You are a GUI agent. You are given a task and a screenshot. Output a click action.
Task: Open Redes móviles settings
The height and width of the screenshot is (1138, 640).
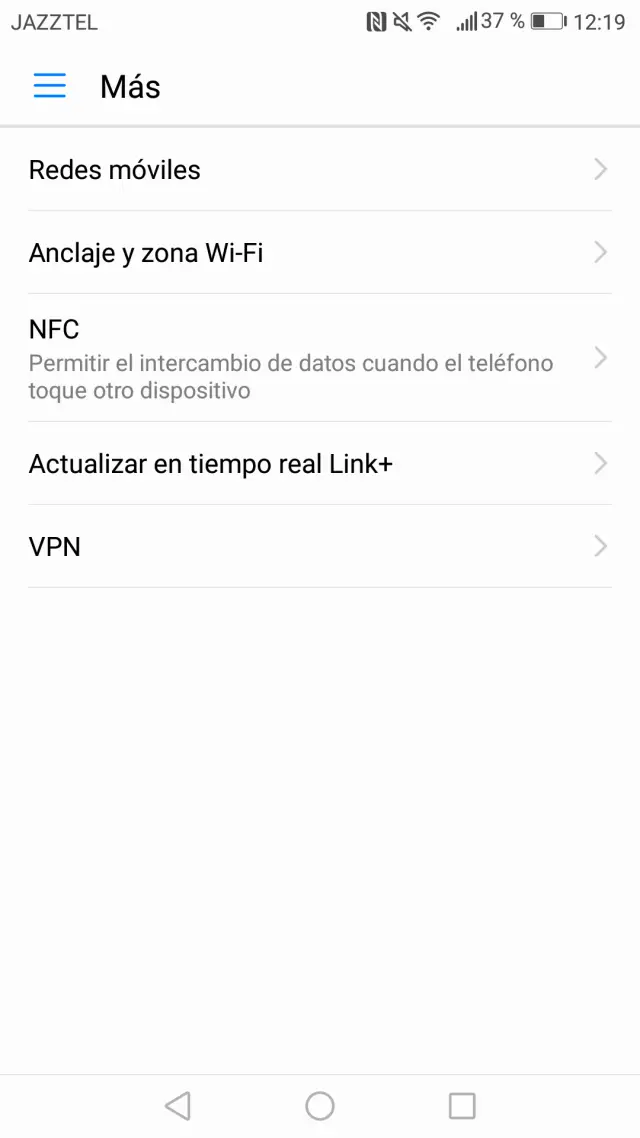(x=319, y=170)
